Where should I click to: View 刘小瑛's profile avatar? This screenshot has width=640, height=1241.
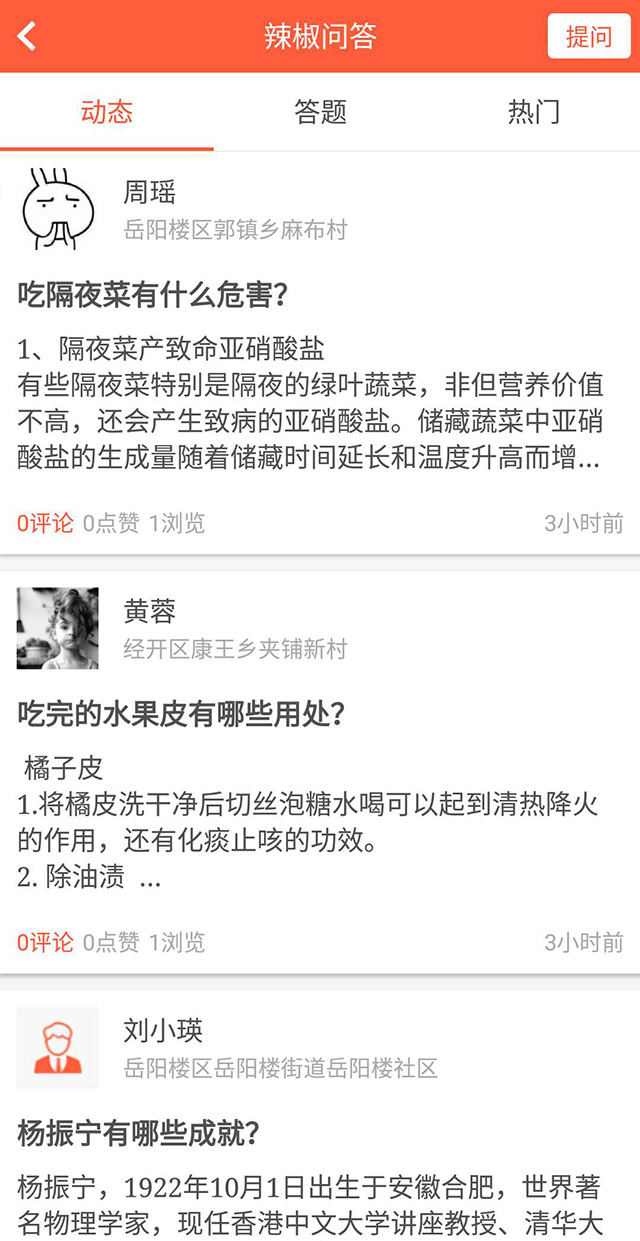(58, 1047)
